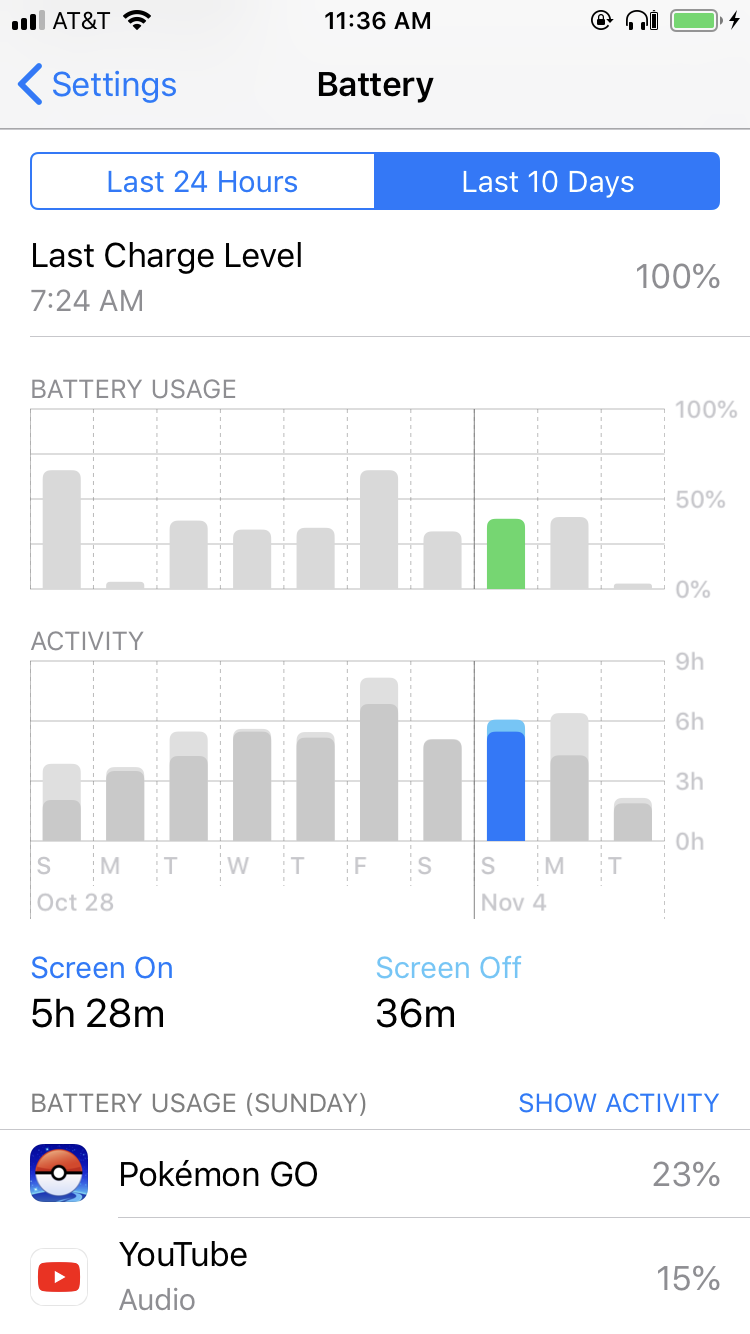The height and width of the screenshot is (1334, 750).
Task: Open the YouTube battery usage row
Action: click(375, 1277)
